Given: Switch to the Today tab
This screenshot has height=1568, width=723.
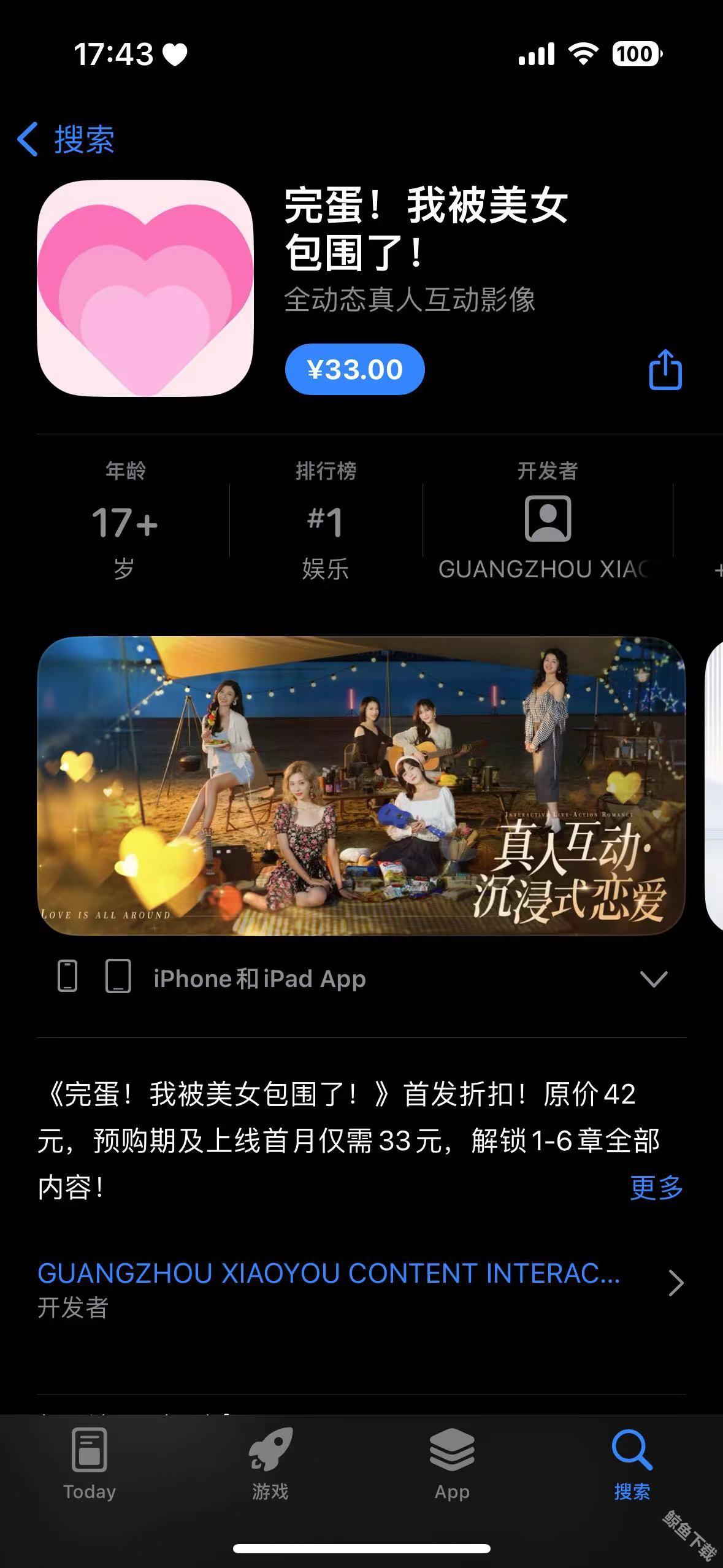Looking at the screenshot, I should point(90,1463).
